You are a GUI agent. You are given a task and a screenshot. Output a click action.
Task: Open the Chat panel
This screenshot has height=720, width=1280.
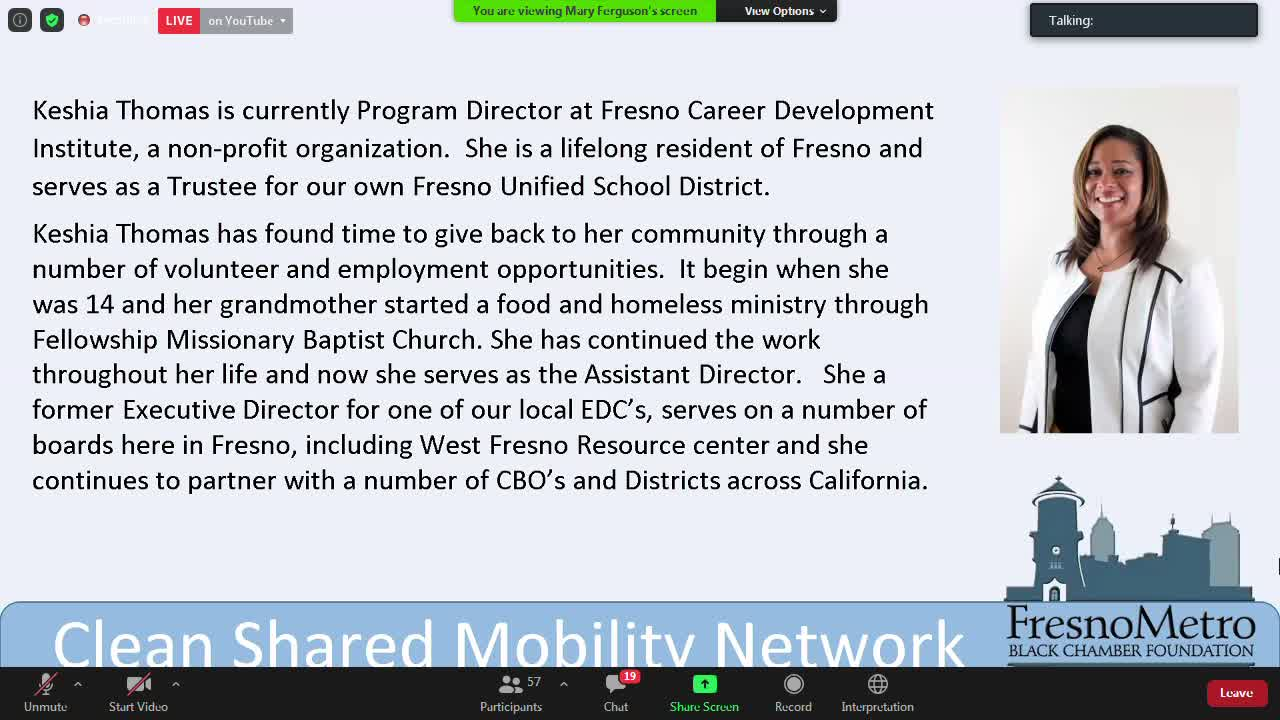point(616,692)
